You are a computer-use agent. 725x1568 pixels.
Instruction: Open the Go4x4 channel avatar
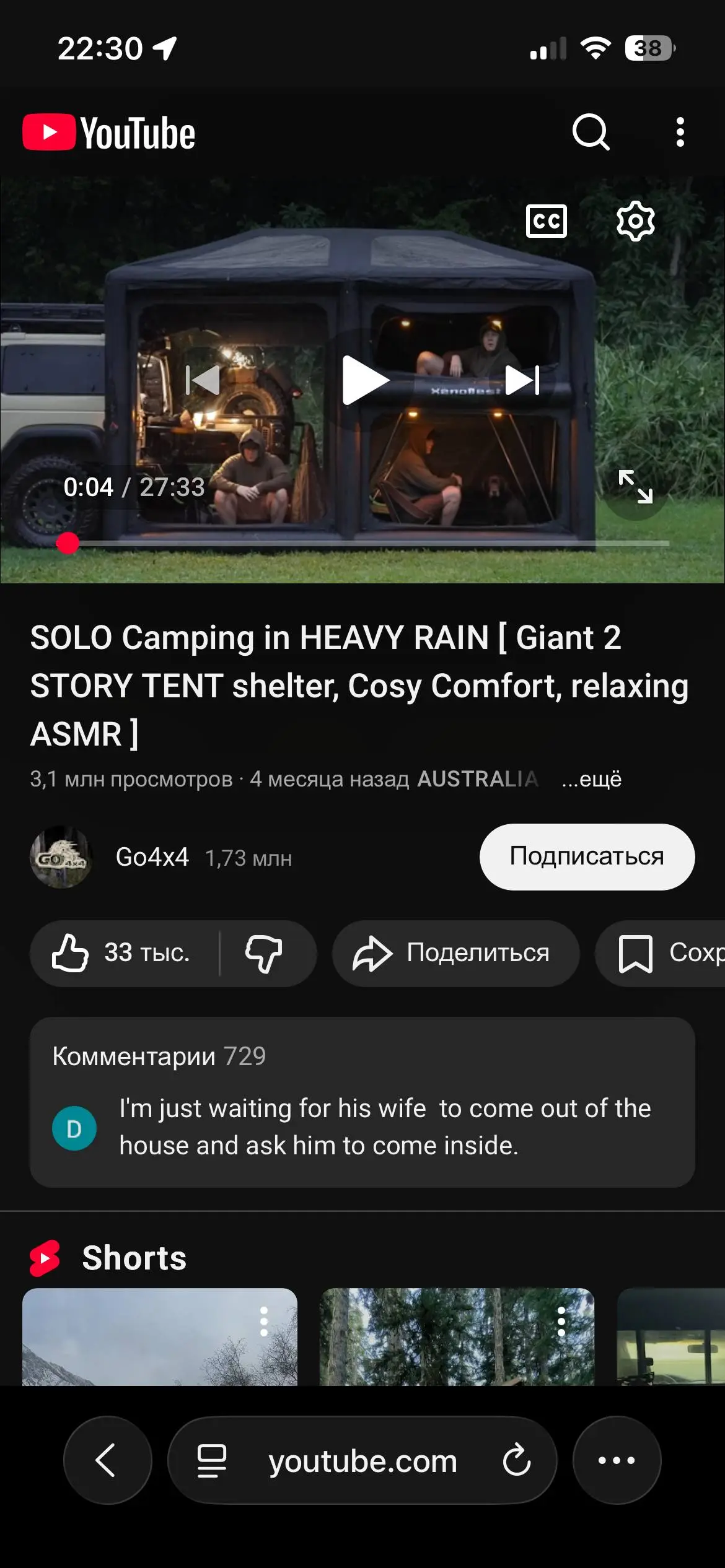pyautogui.click(x=61, y=858)
